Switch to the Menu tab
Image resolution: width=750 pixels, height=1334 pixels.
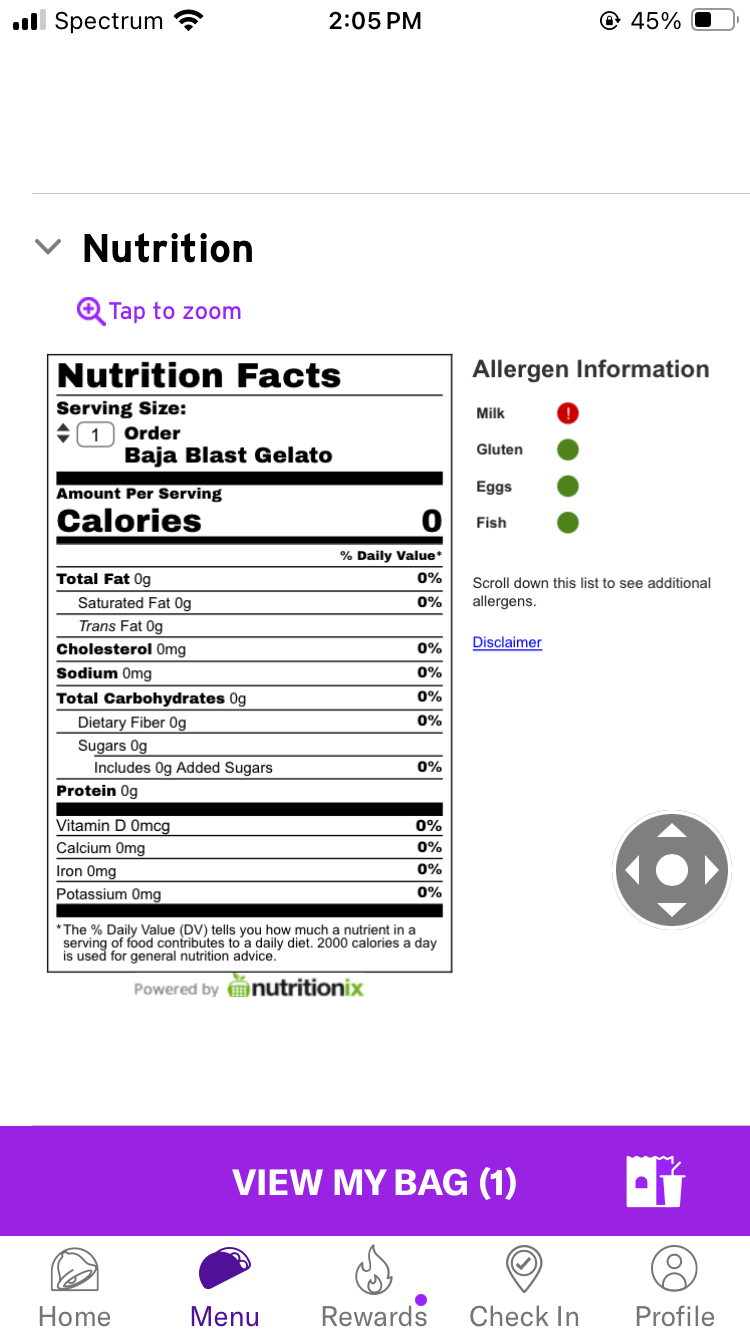(225, 1288)
